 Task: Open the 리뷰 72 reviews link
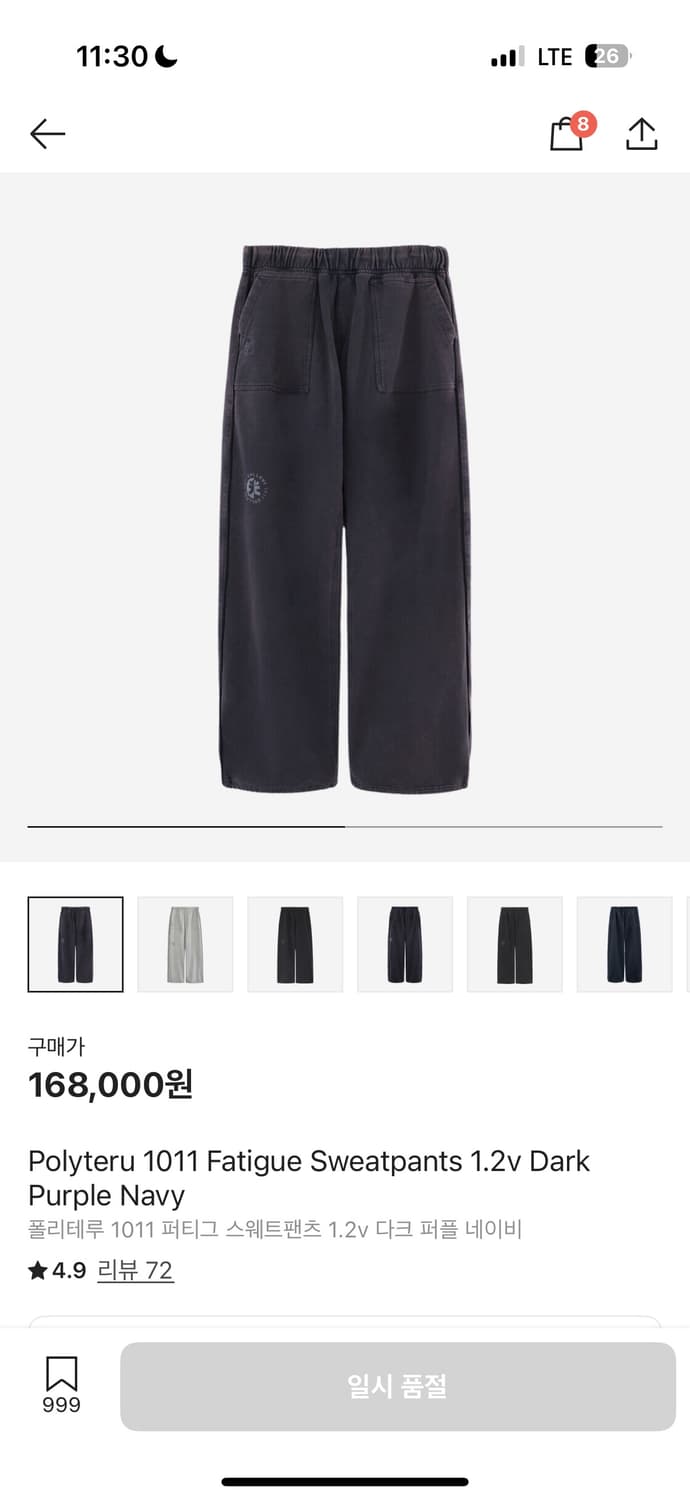tap(135, 1270)
